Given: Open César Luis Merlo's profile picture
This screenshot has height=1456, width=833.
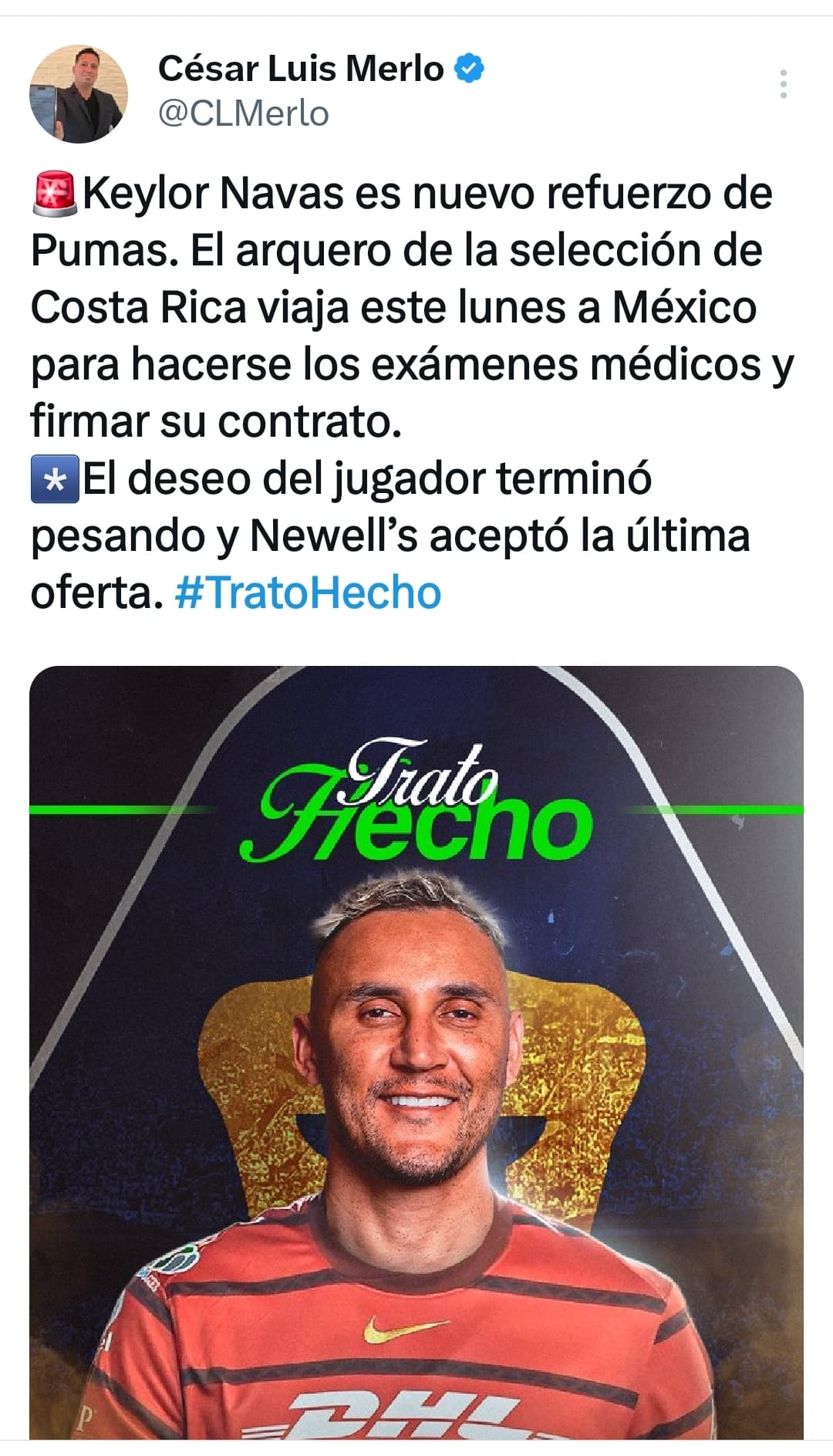Looking at the screenshot, I should coord(79,93).
